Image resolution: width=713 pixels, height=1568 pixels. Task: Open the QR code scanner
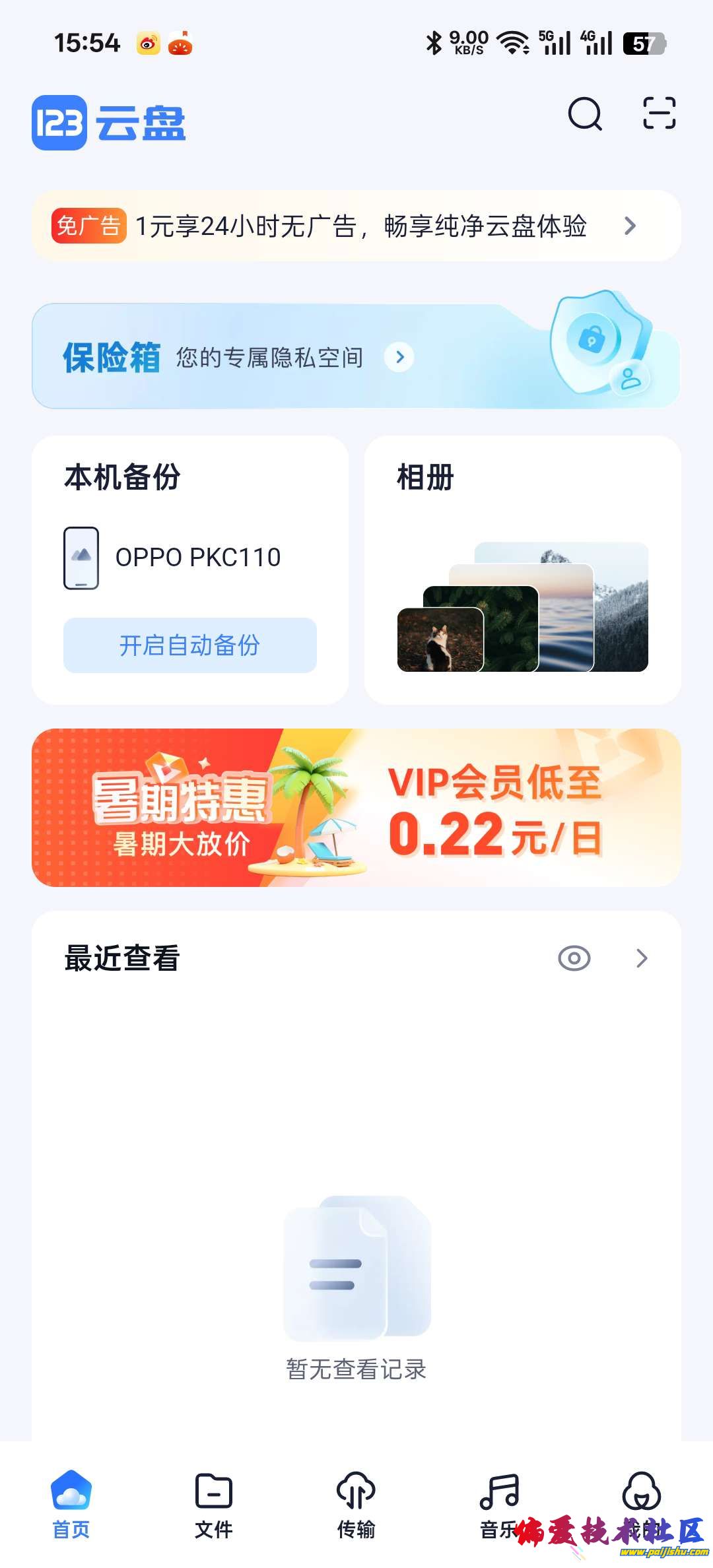point(659,113)
